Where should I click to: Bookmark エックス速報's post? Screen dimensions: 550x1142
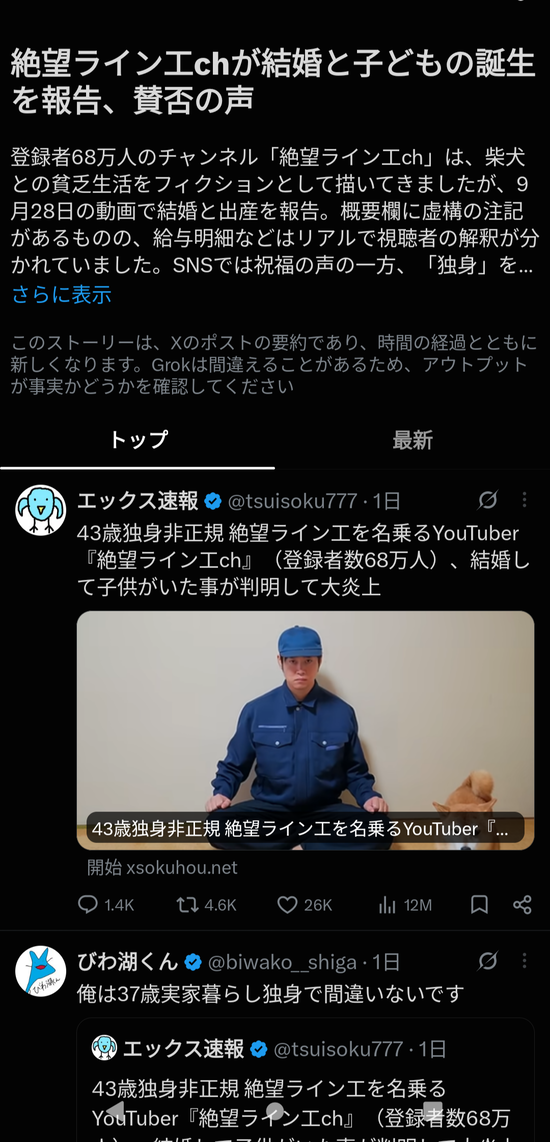coord(479,905)
